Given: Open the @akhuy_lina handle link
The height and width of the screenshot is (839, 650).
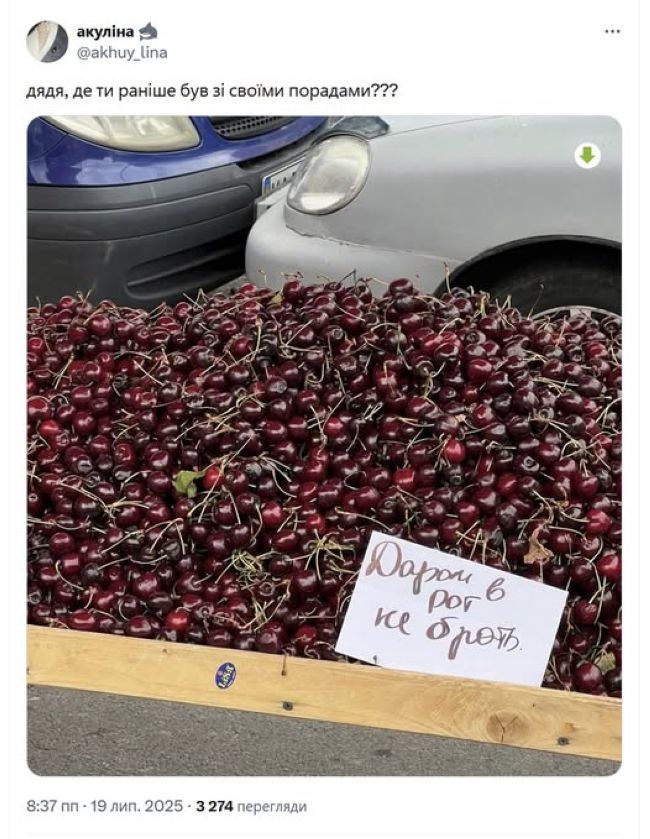Looking at the screenshot, I should coord(122,52).
